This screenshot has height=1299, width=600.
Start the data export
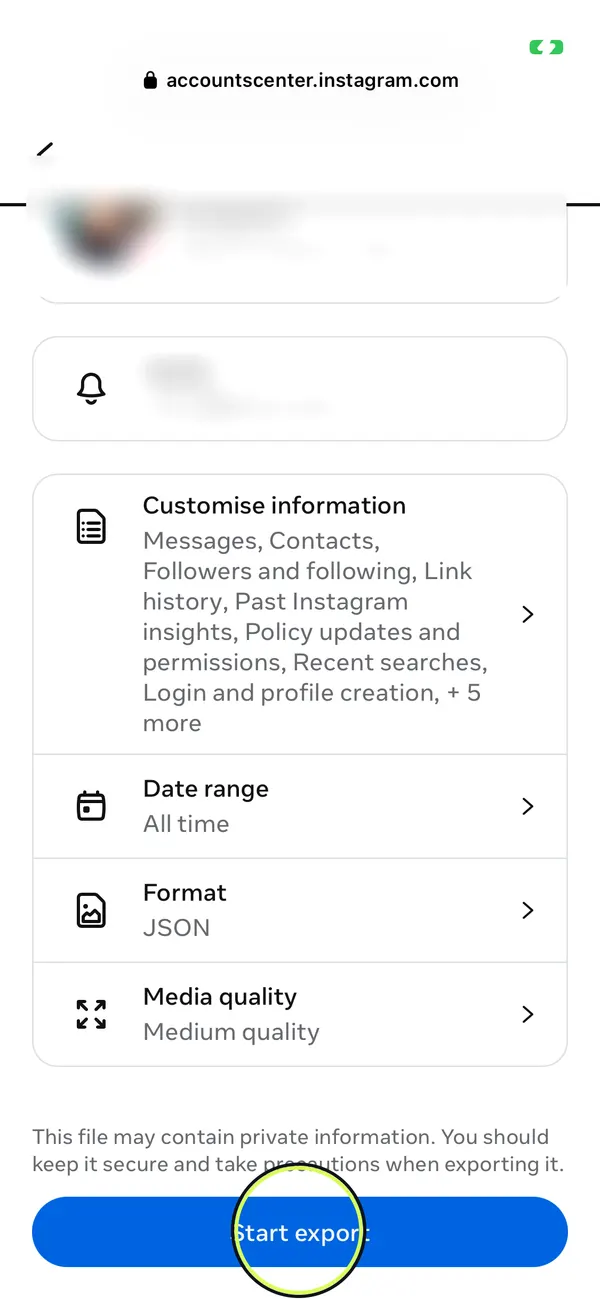(x=300, y=1232)
